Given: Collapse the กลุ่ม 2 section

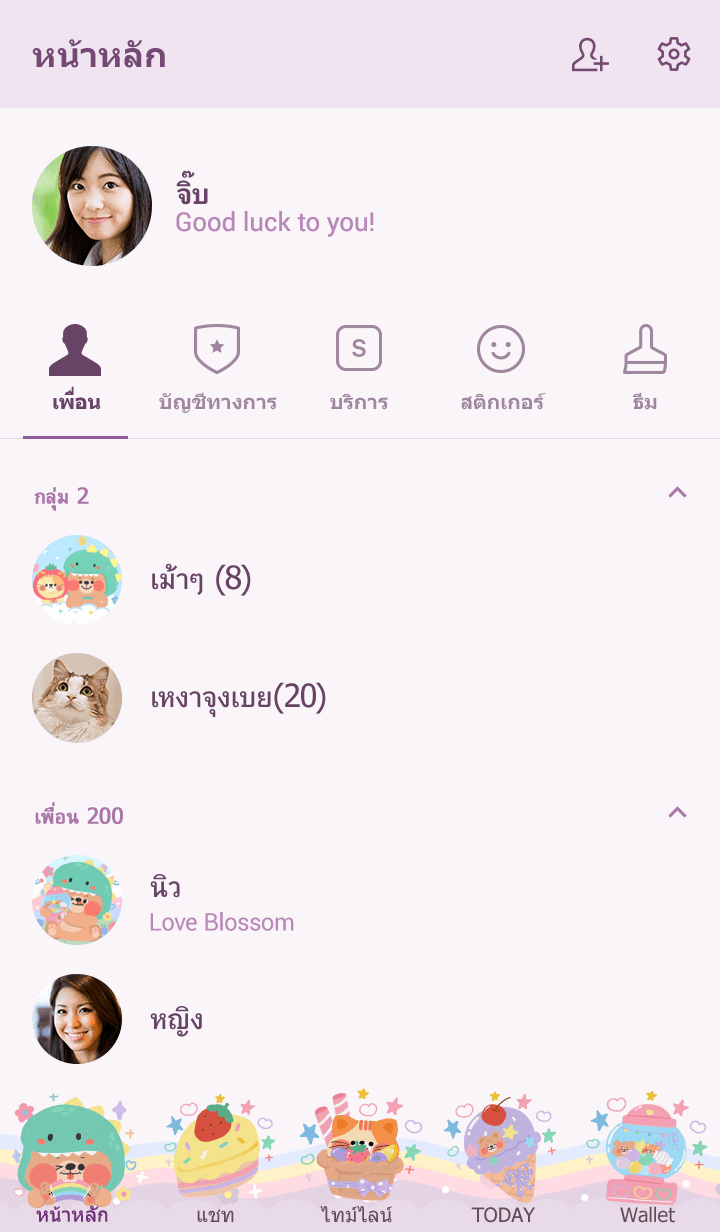Looking at the screenshot, I should [x=677, y=492].
